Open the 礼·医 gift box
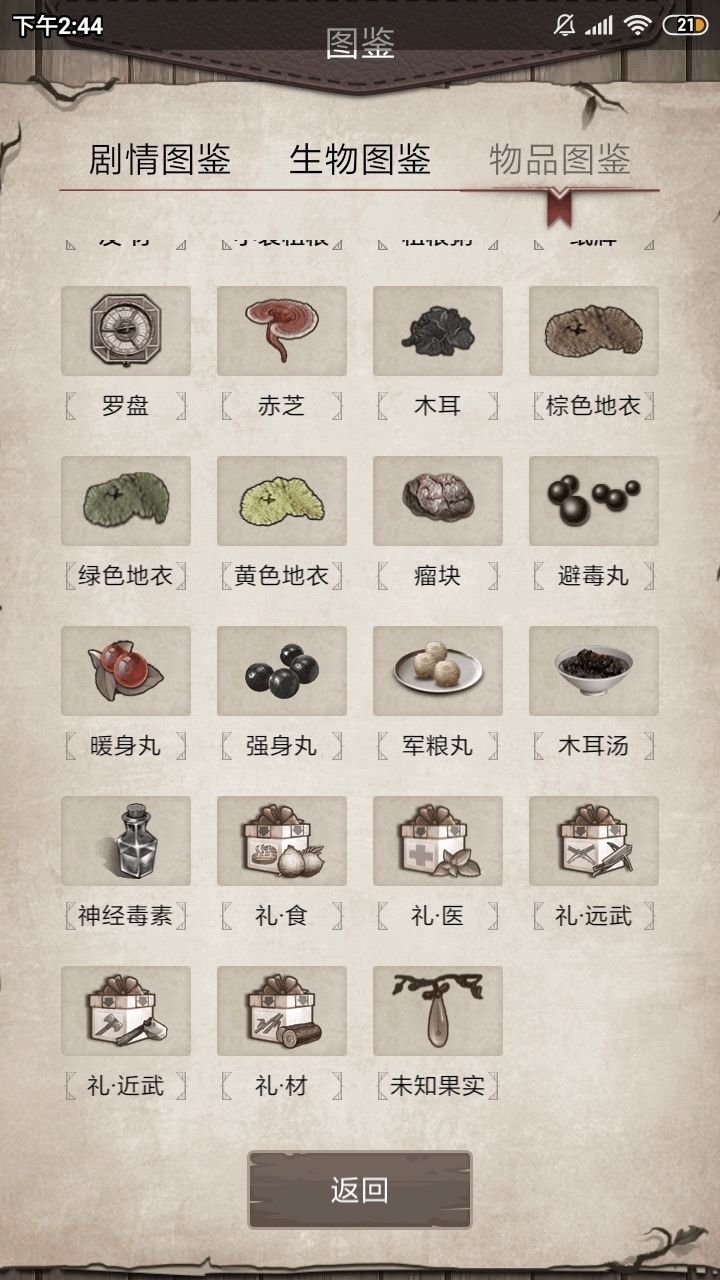Viewport: 720px width, 1280px height. click(438, 841)
